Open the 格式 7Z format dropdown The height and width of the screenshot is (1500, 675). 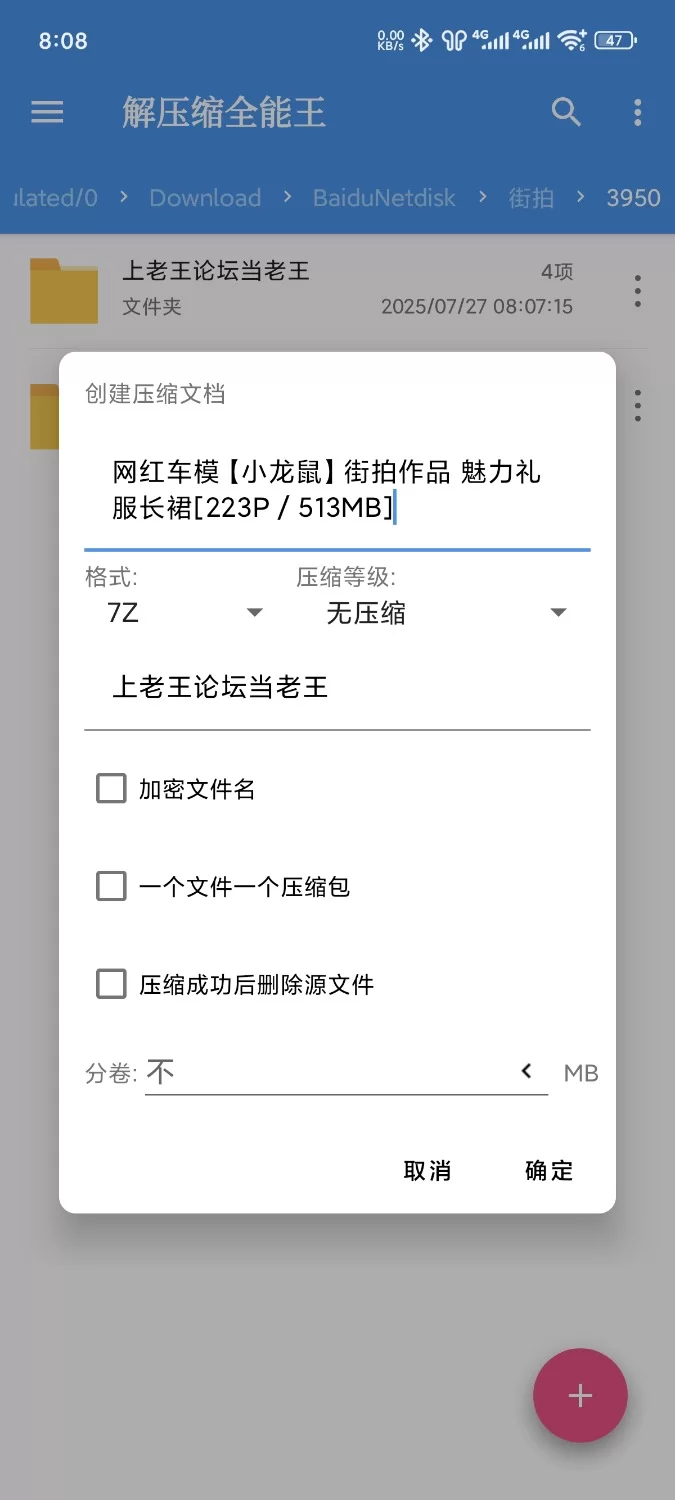point(184,613)
